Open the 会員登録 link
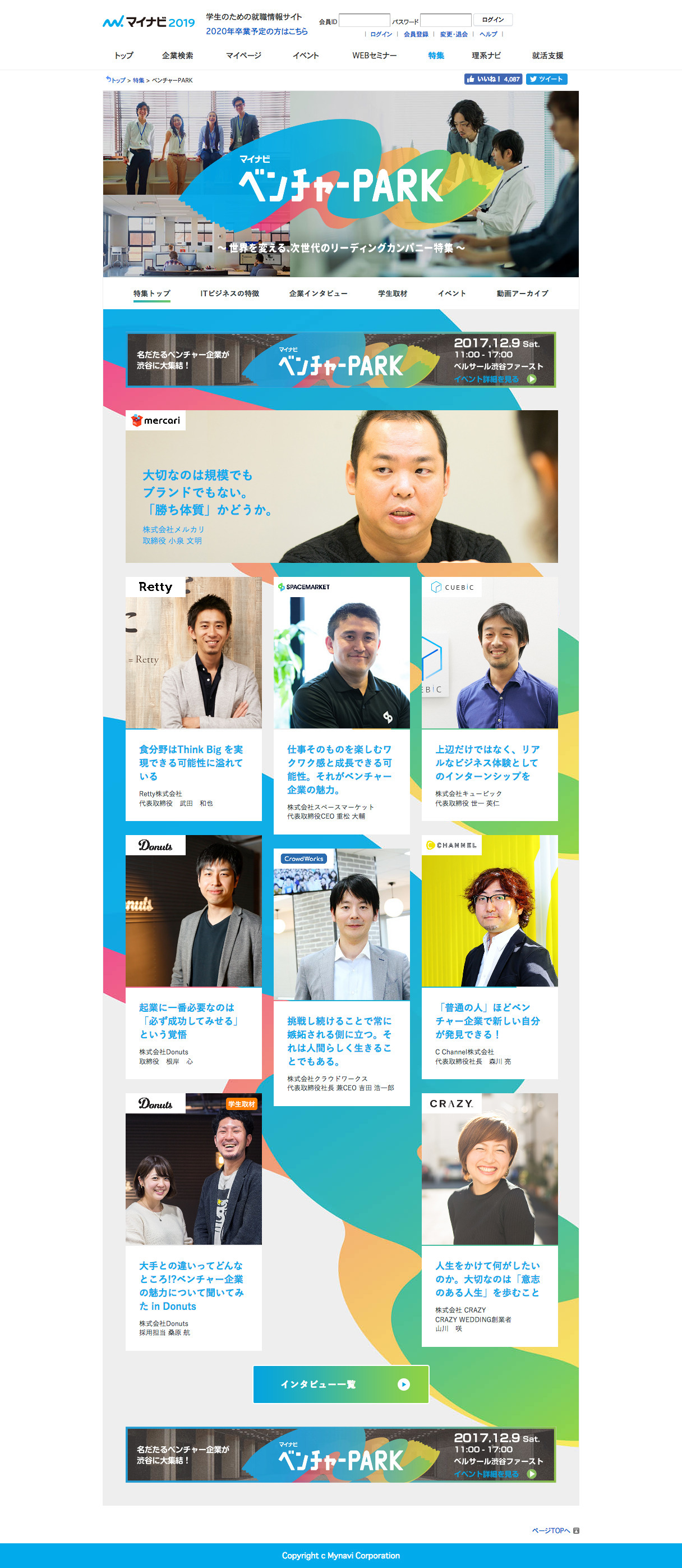The width and height of the screenshot is (682, 1568). pos(416,35)
